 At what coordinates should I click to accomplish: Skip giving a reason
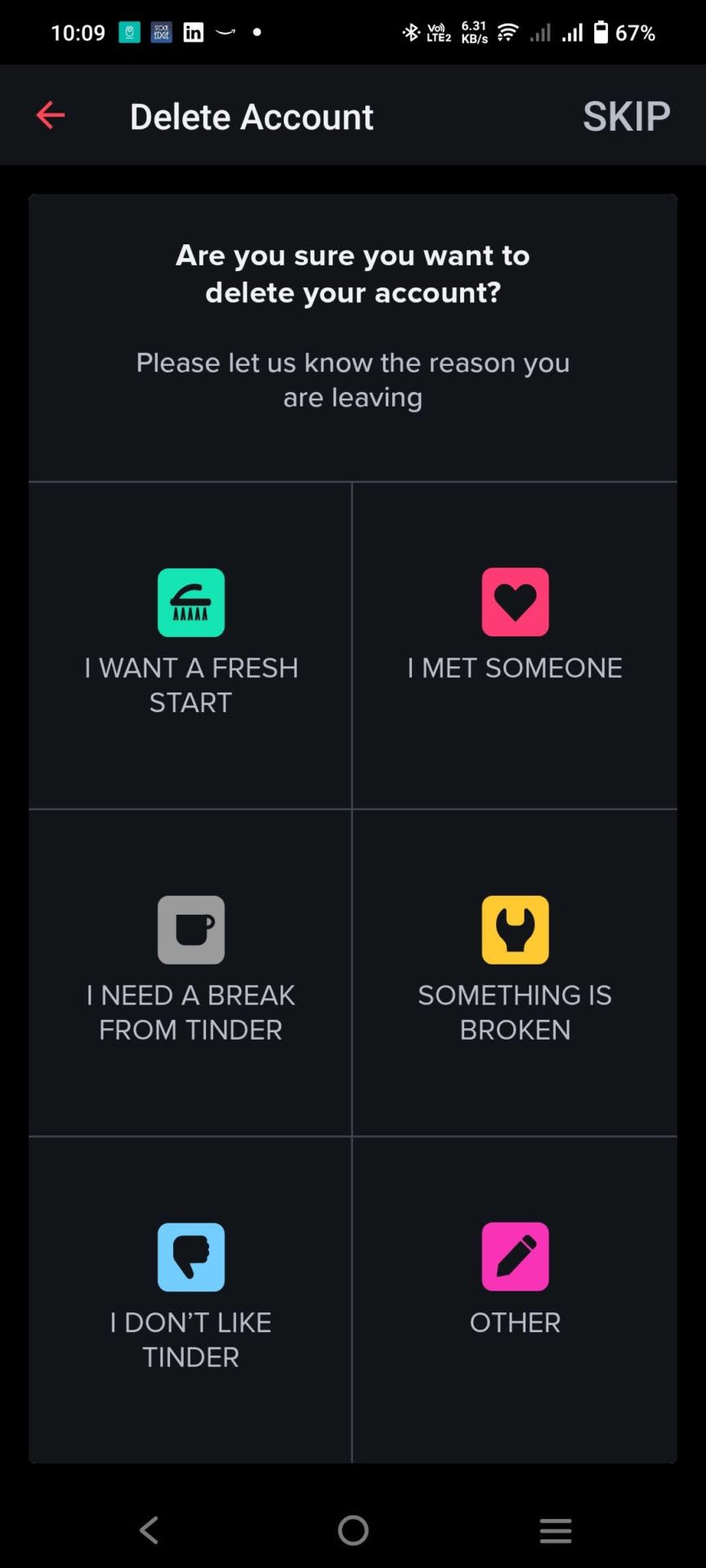pos(626,116)
